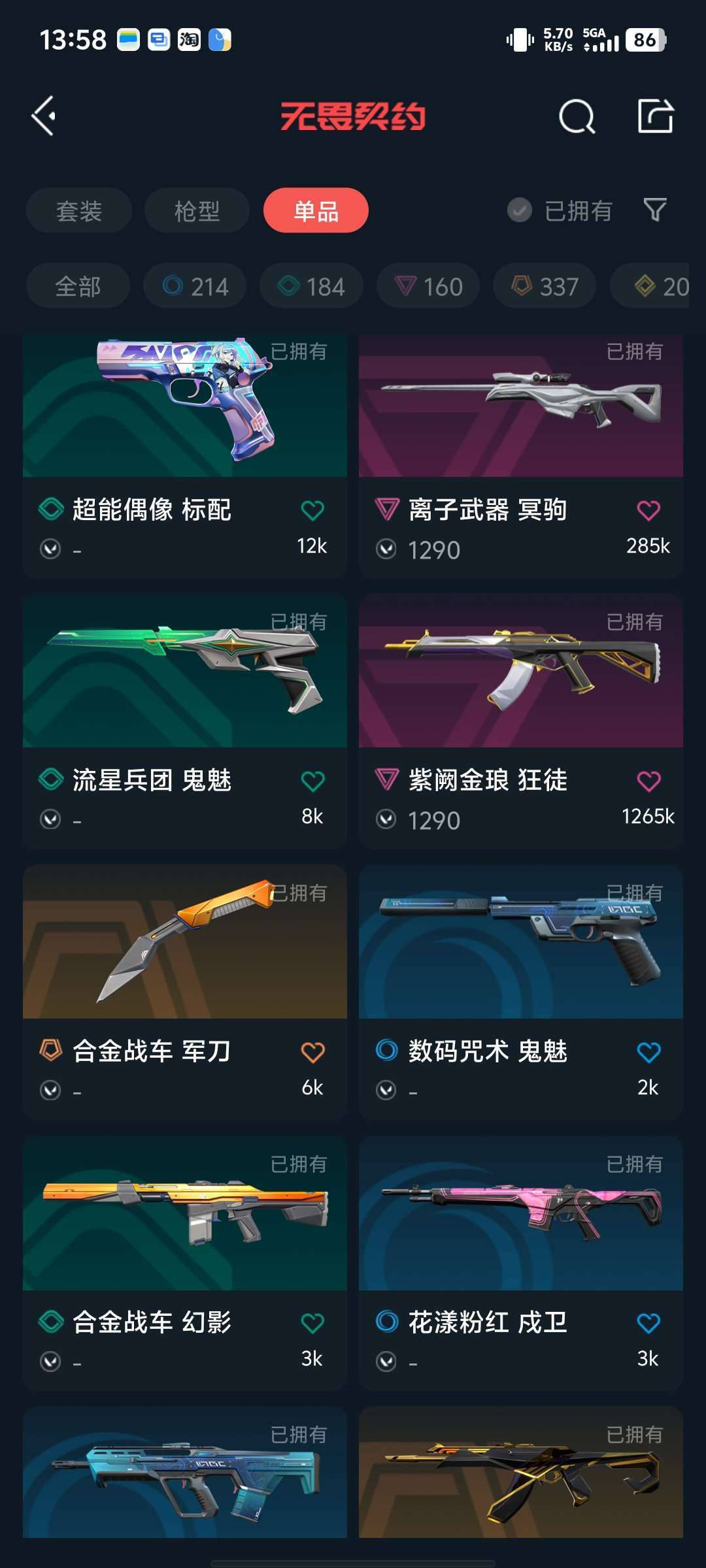This screenshot has width=706, height=1568.
Task: Filter by the 160 rarity chip
Action: 428,286
